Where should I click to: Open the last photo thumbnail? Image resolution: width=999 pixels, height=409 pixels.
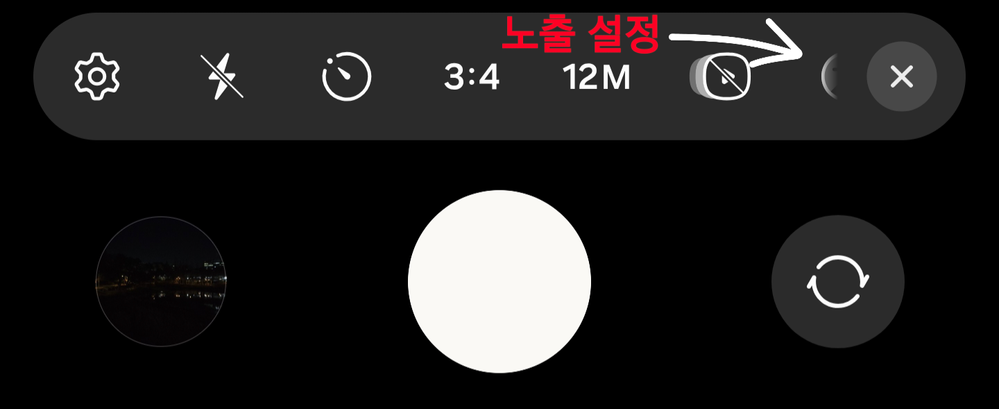(160, 281)
